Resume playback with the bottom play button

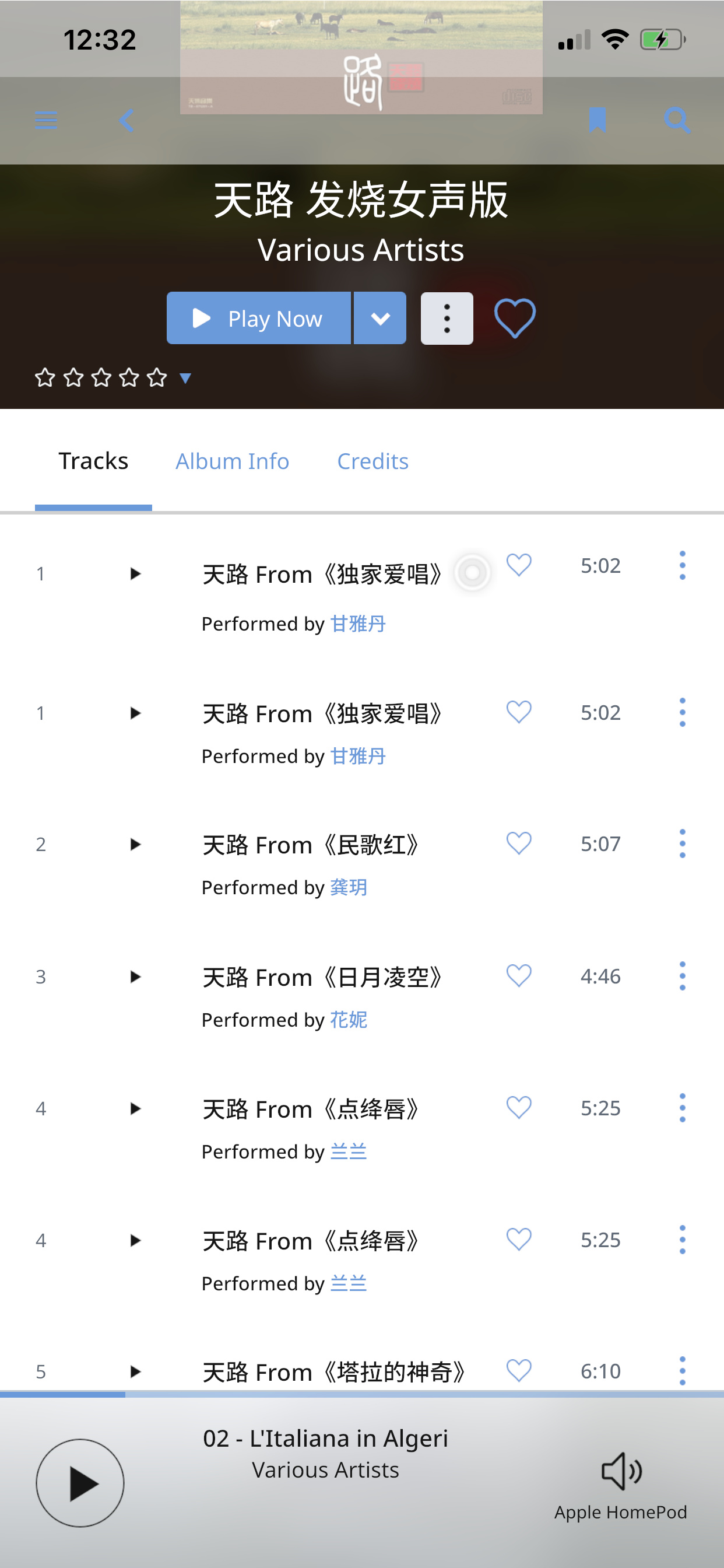80,1483
